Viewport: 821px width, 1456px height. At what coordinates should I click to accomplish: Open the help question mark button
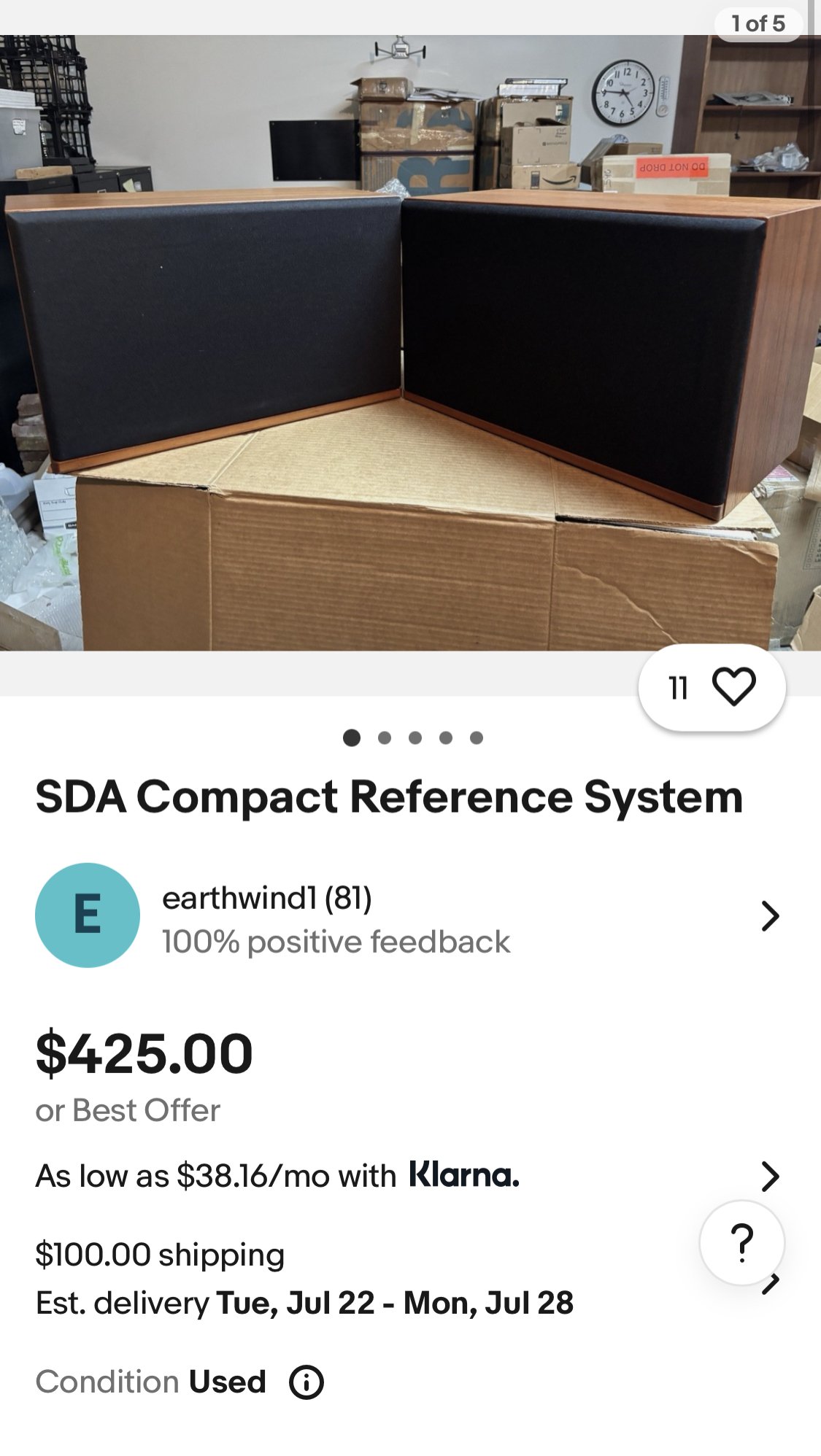click(741, 1242)
